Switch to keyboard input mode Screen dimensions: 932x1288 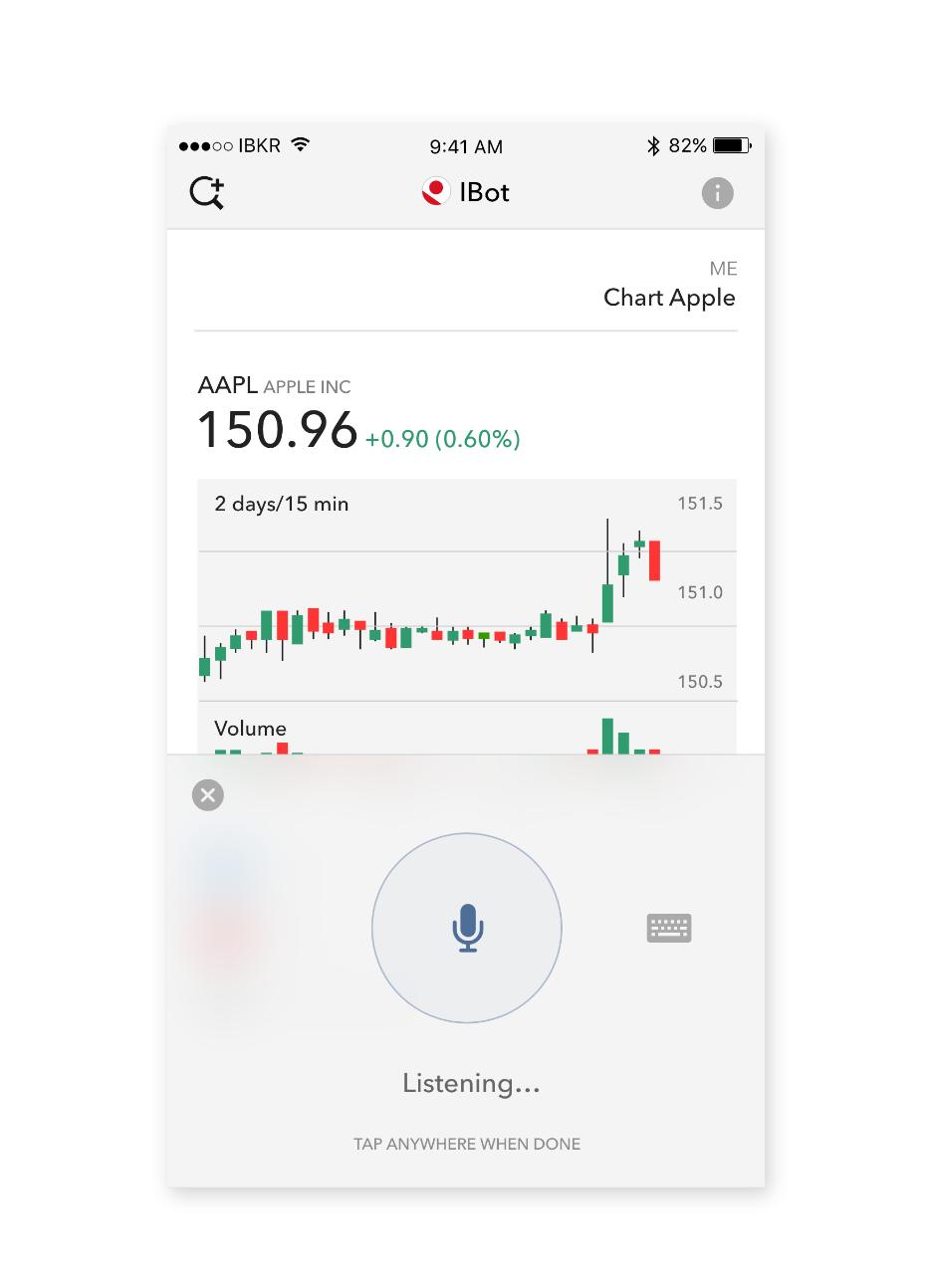tap(668, 928)
